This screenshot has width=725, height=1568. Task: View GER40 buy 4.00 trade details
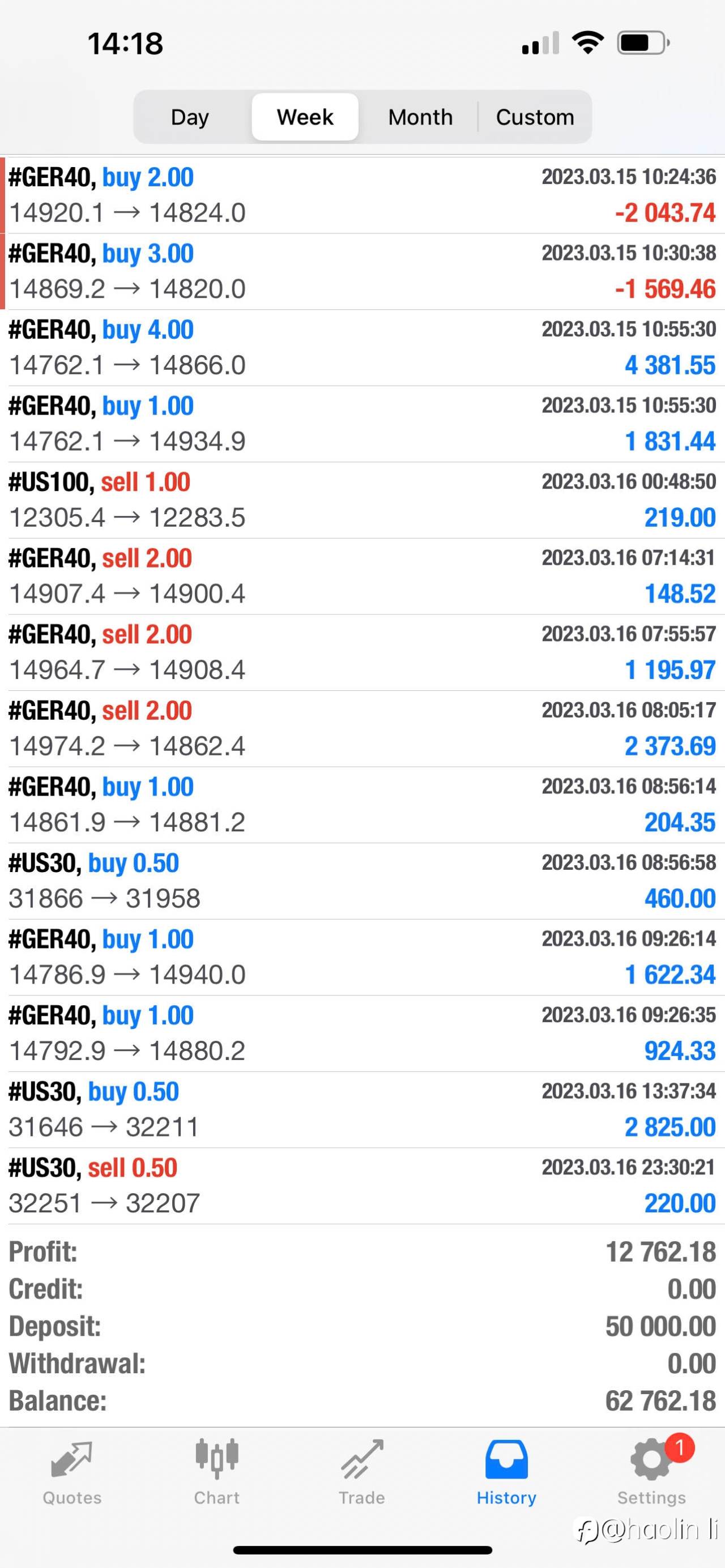point(362,348)
